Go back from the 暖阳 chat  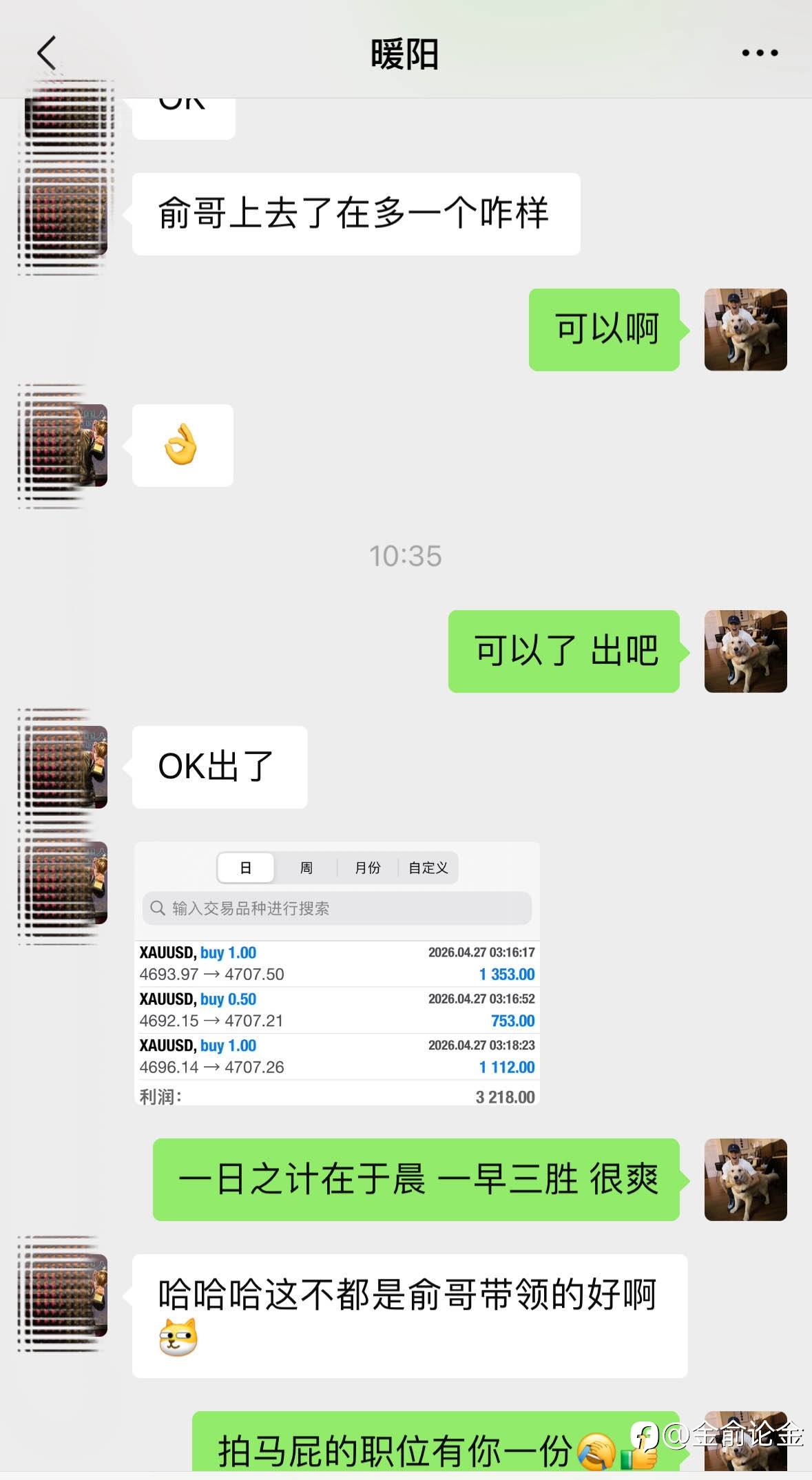(46, 53)
